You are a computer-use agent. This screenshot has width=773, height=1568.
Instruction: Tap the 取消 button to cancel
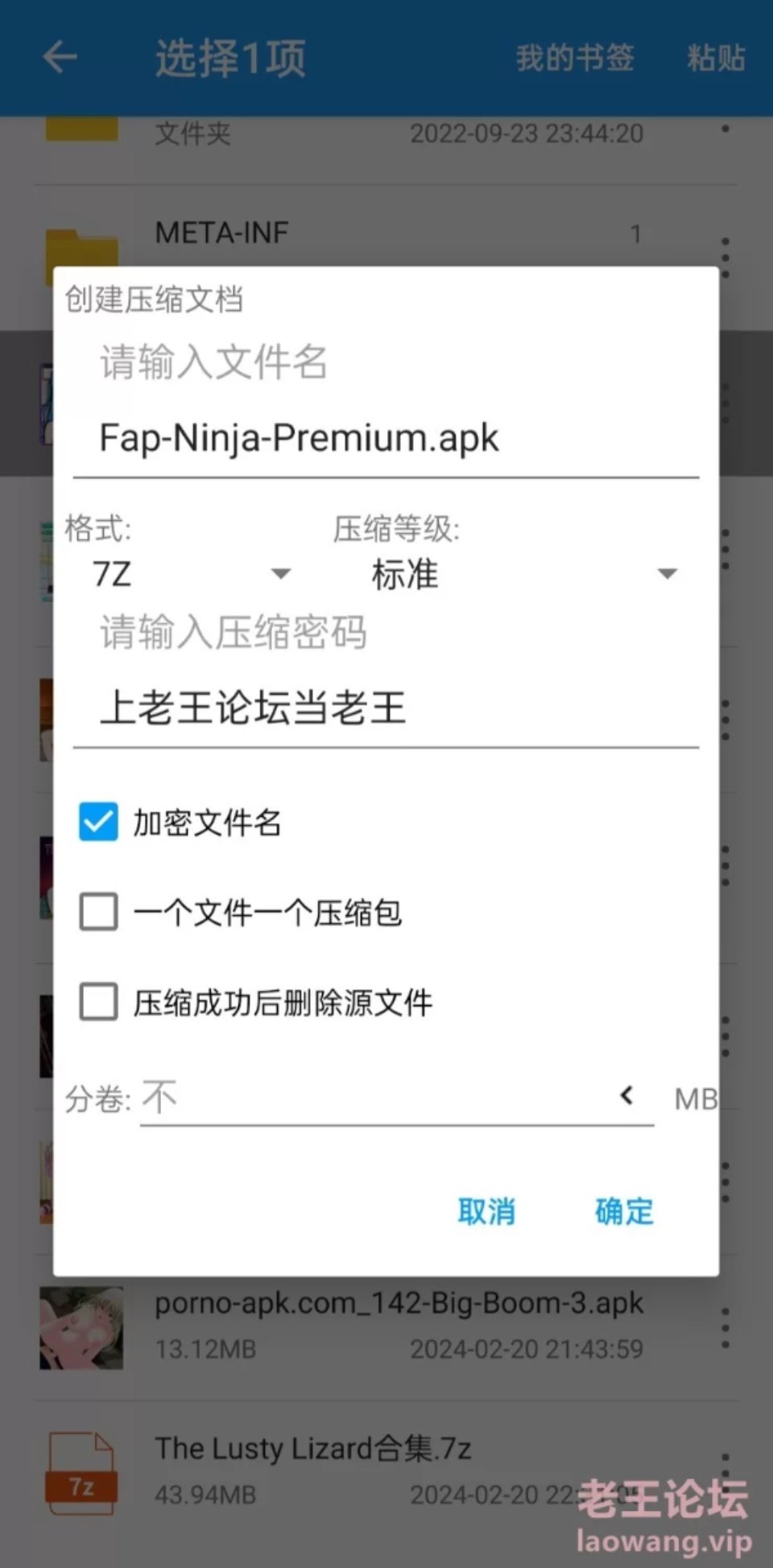(x=486, y=1211)
